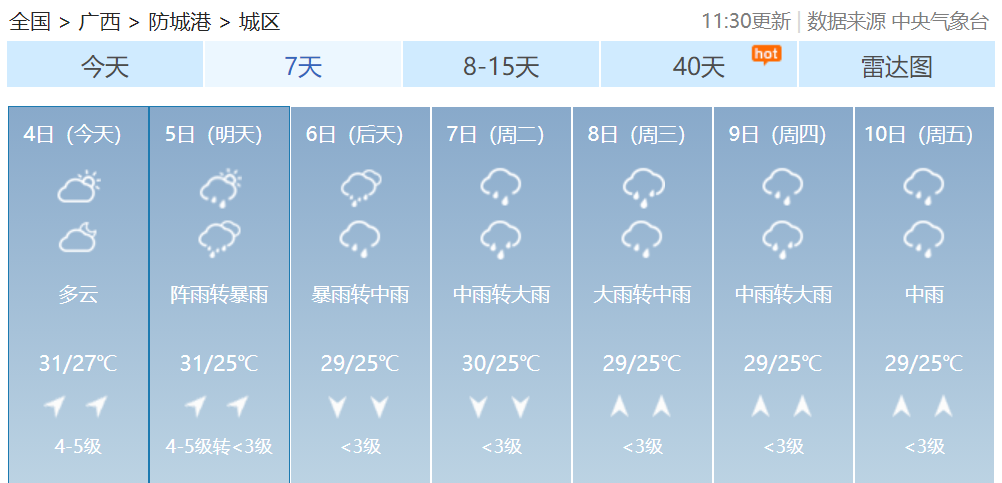
Task: Open the 防城港 breadcrumb link
Action: click(x=180, y=21)
